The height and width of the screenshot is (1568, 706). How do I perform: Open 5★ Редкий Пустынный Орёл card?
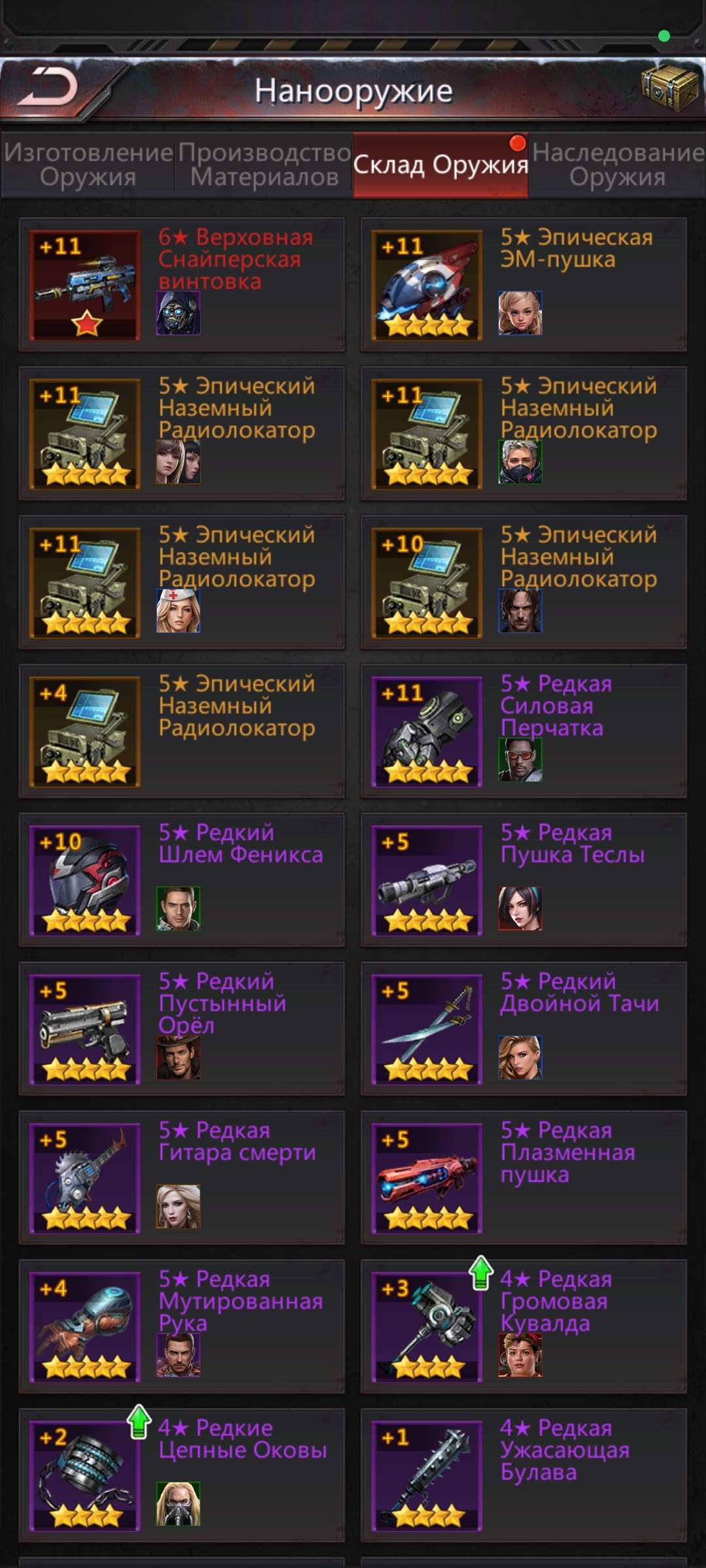(x=182, y=1029)
